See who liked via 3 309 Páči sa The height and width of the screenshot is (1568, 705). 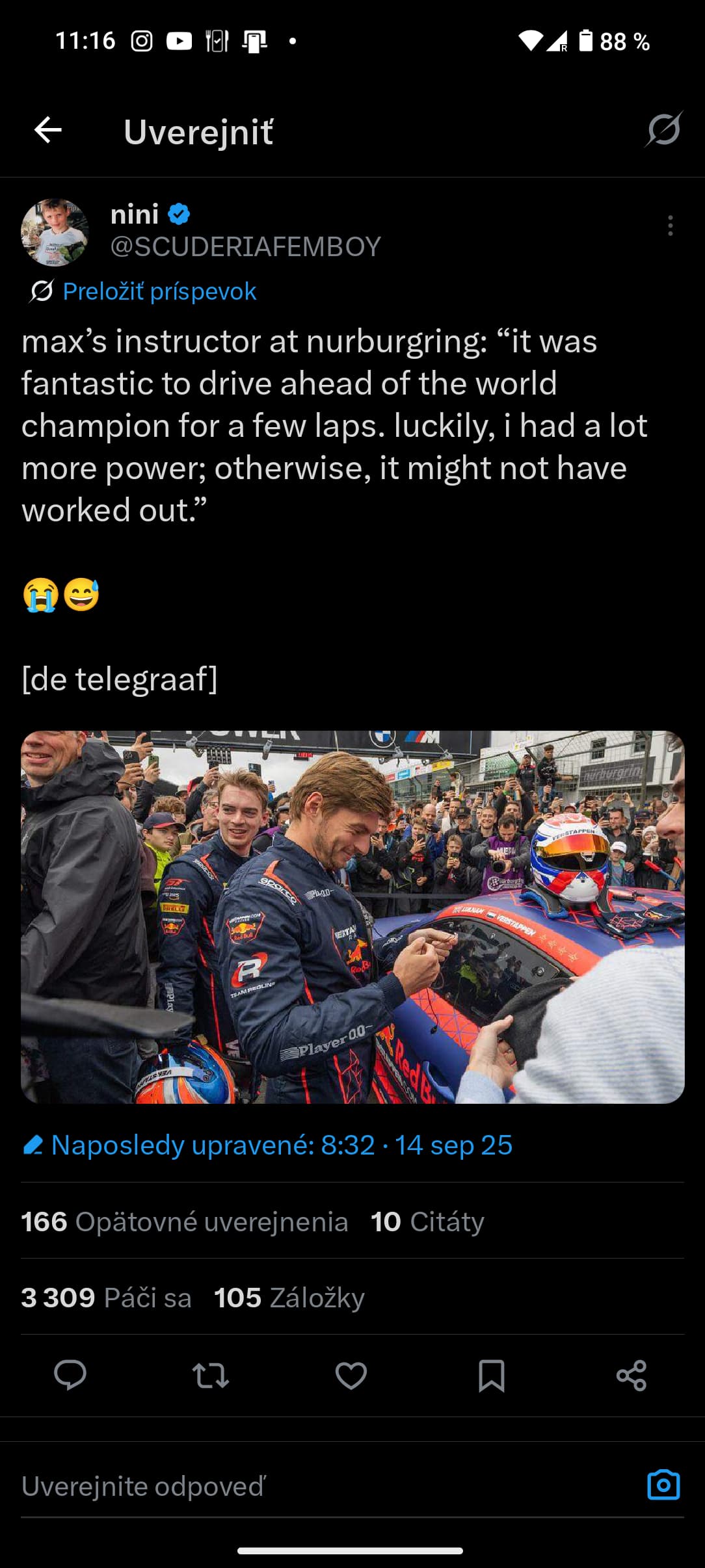click(x=106, y=1298)
